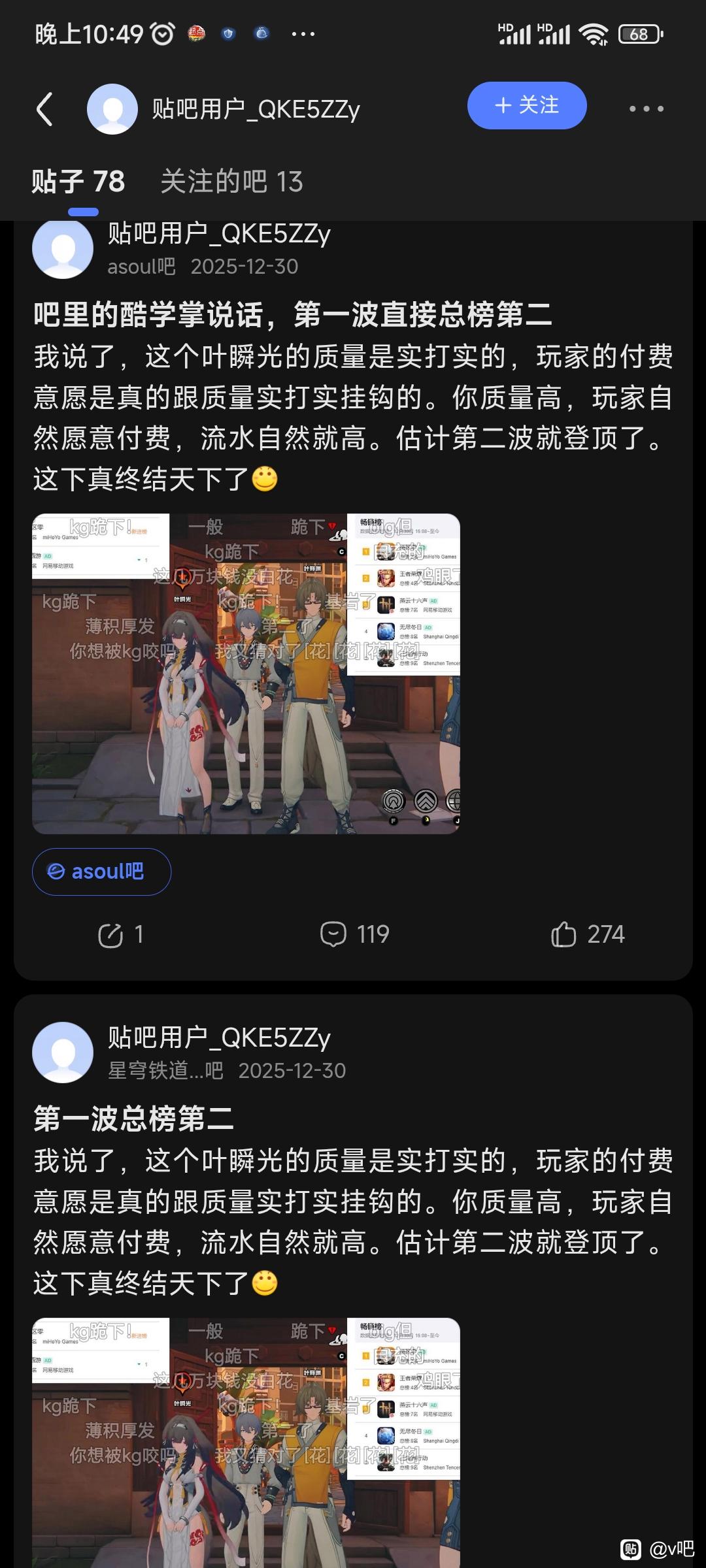Go back with the top arrow
This screenshot has height=1568, width=706.
pyautogui.click(x=44, y=109)
